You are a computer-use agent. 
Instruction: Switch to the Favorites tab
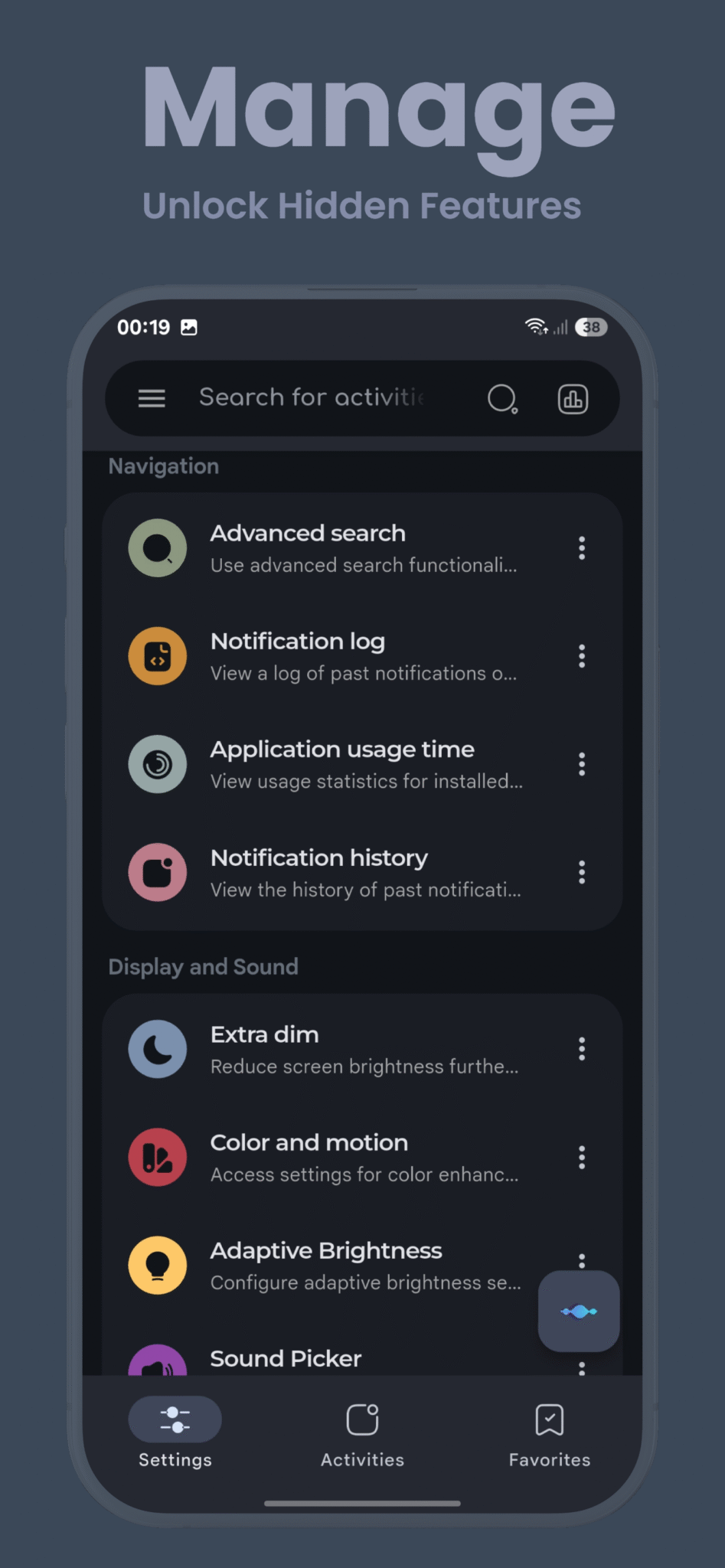point(549,1433)
